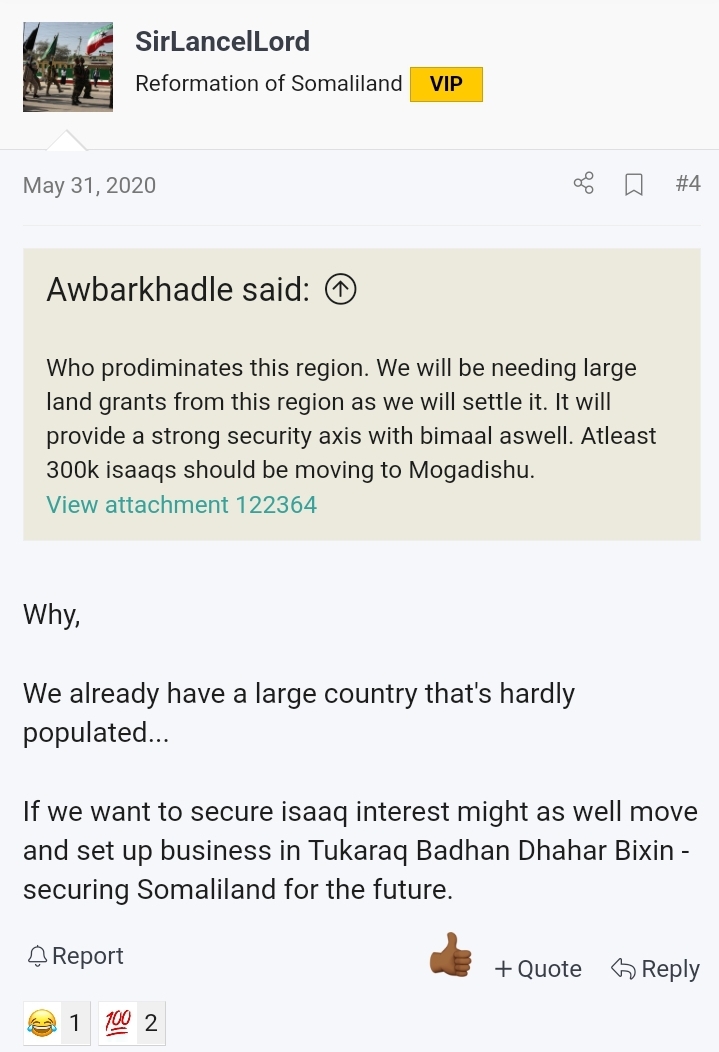Reply to SirLancelLord's post
The image size is (719, 1052).
pyautogui.click(x=655, y=968)
